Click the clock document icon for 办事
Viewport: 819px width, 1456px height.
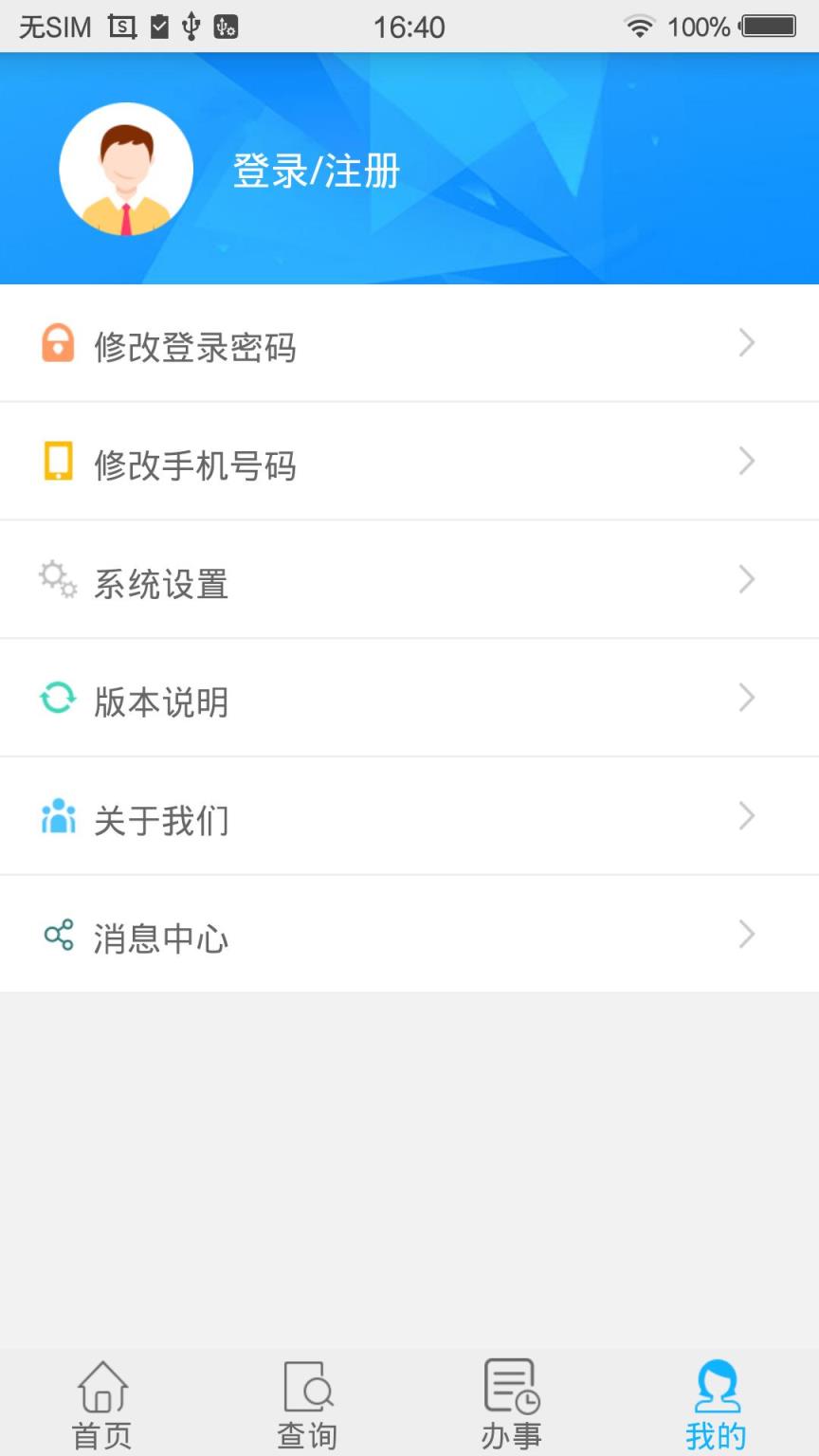511,1387
